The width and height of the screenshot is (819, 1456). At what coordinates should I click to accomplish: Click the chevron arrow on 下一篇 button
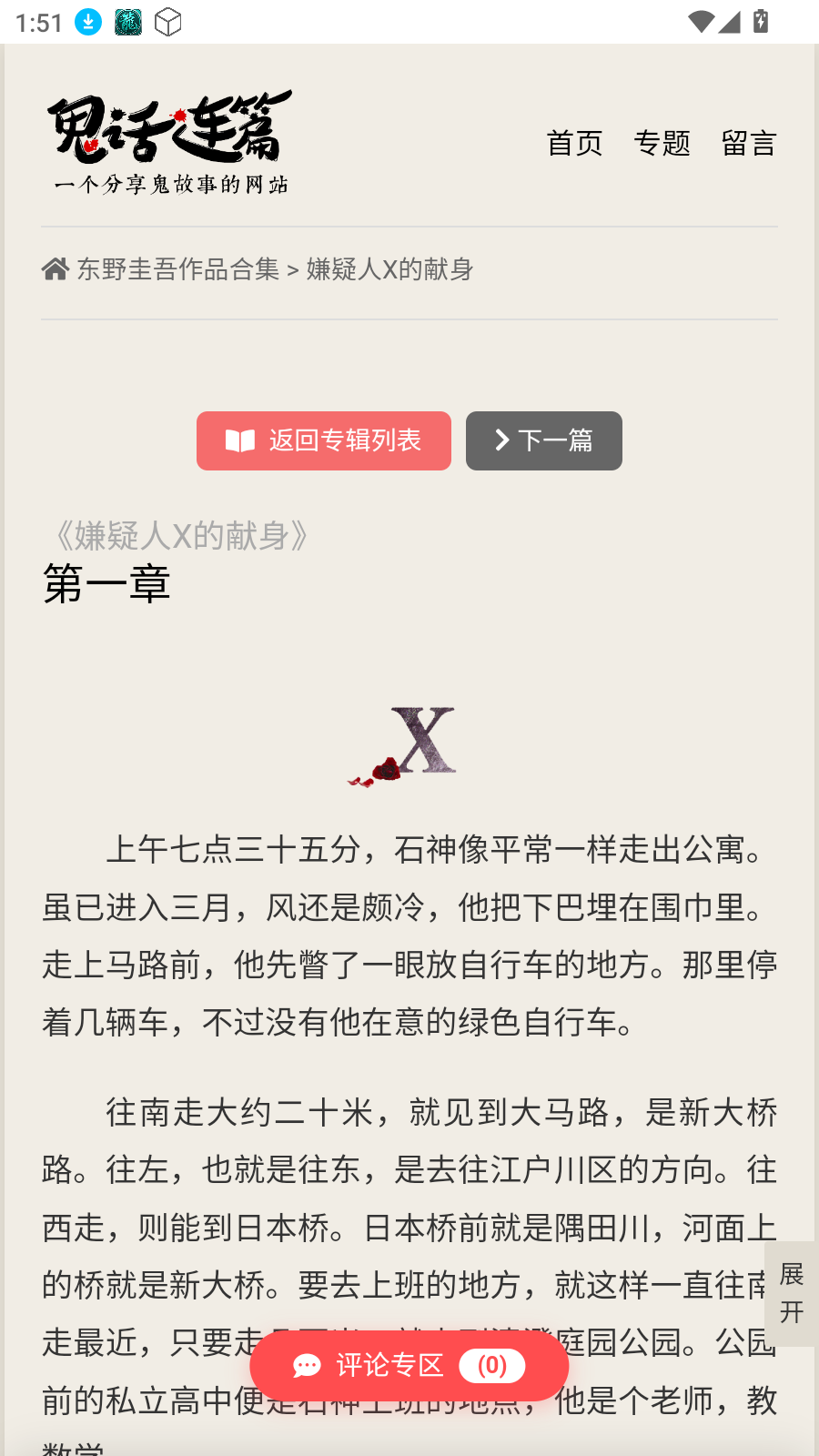(500, 440)
